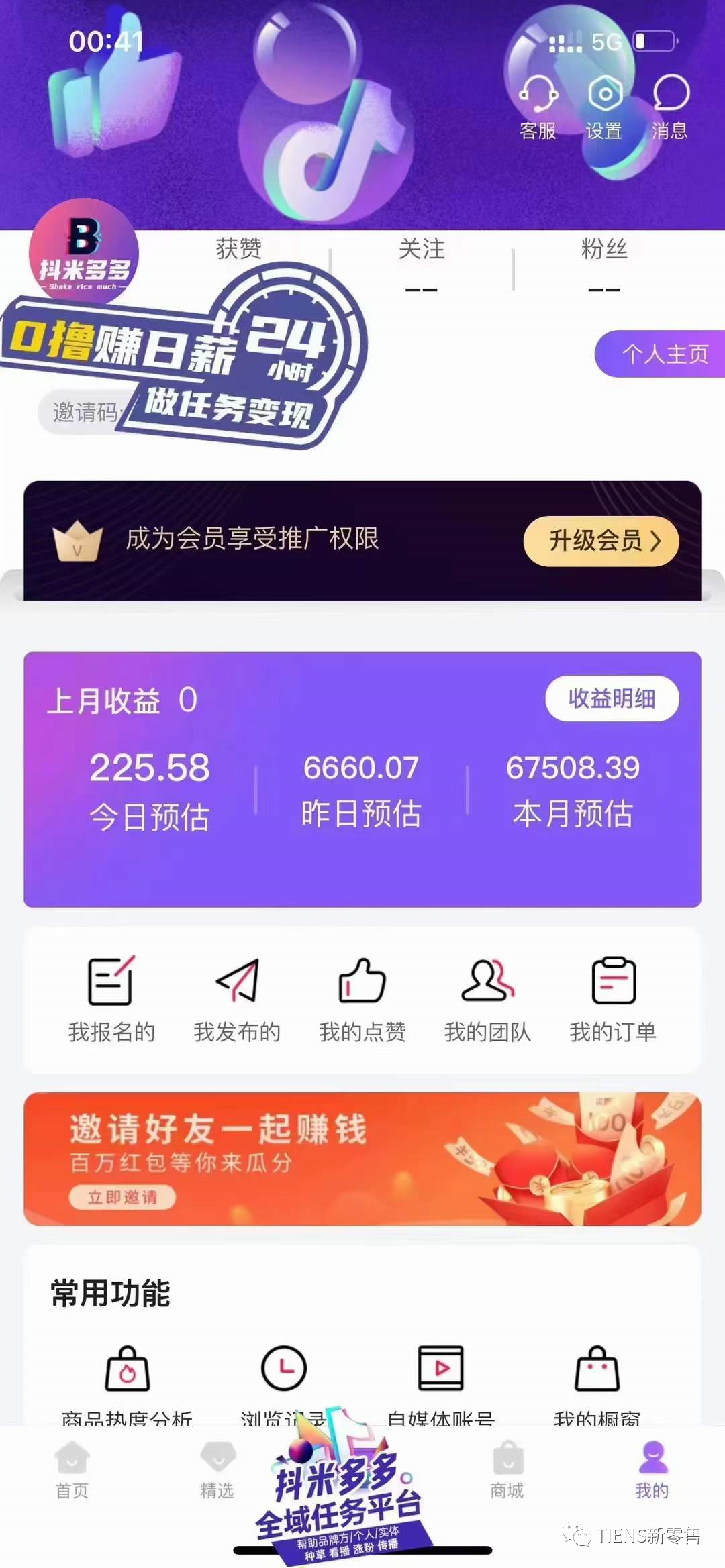Open 商品热度分析 feature
725x1568 pixels.
tap(127, 1382)
